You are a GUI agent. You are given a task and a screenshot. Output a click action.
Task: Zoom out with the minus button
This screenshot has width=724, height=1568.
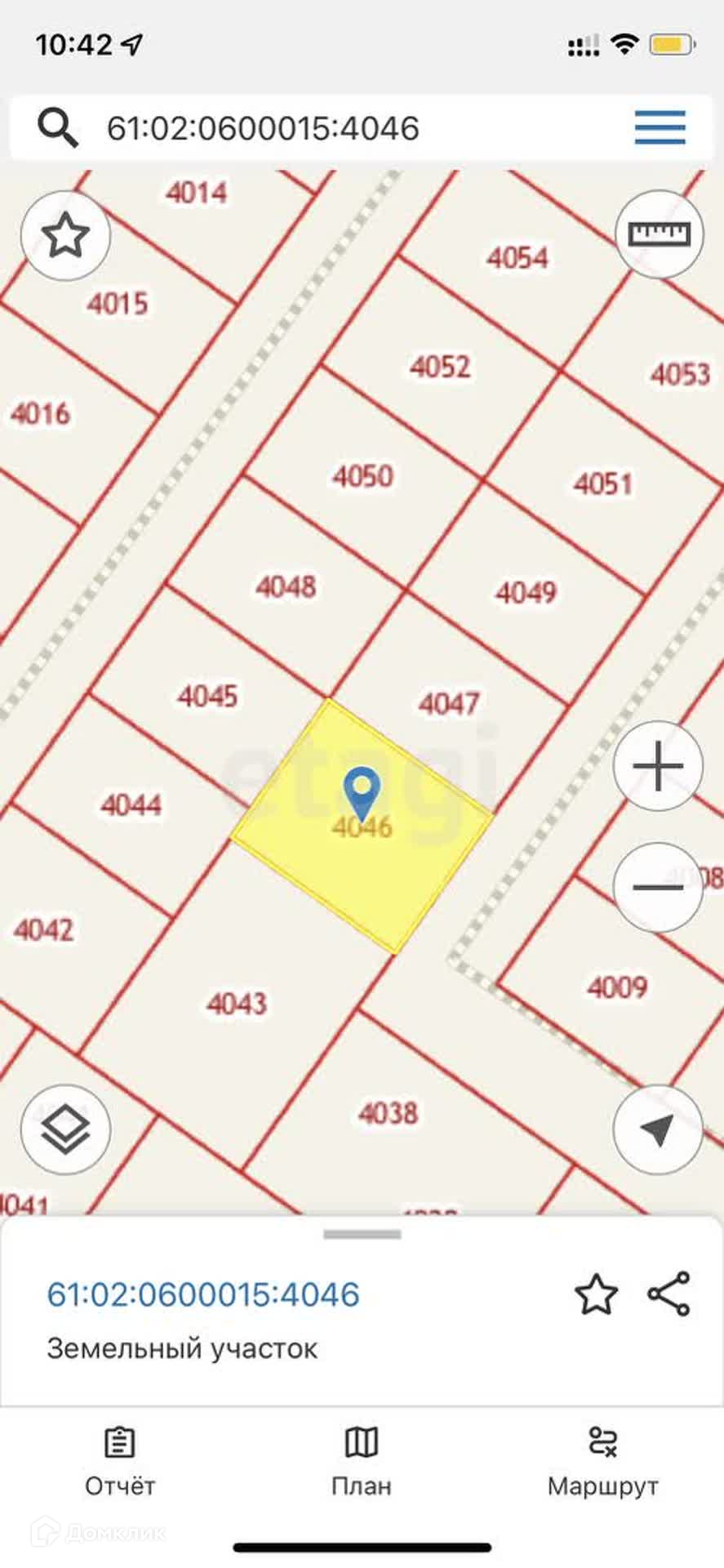(658, 887)
